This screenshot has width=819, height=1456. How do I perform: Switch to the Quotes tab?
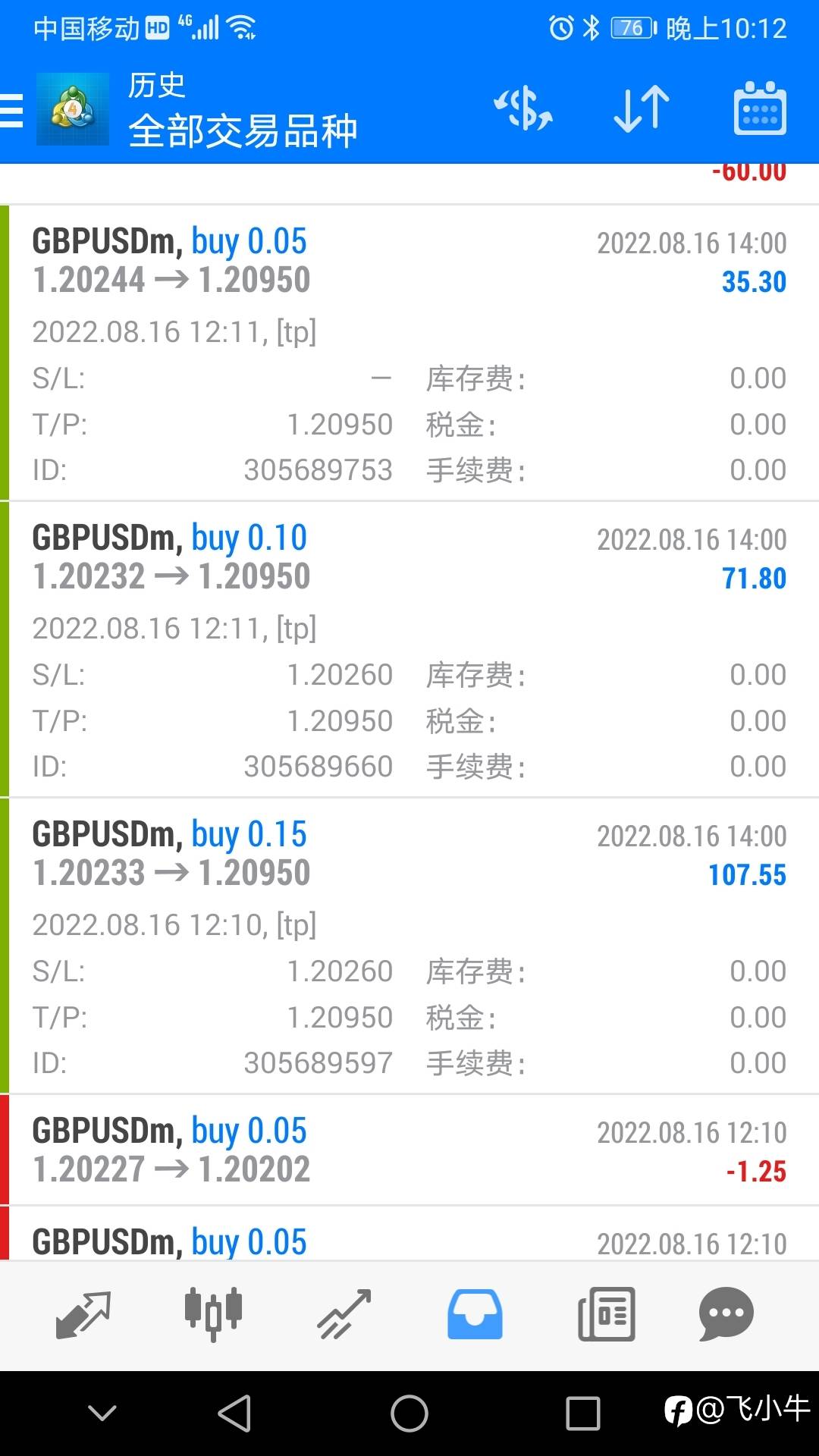pyautogui.click(x=83, y=1314)
